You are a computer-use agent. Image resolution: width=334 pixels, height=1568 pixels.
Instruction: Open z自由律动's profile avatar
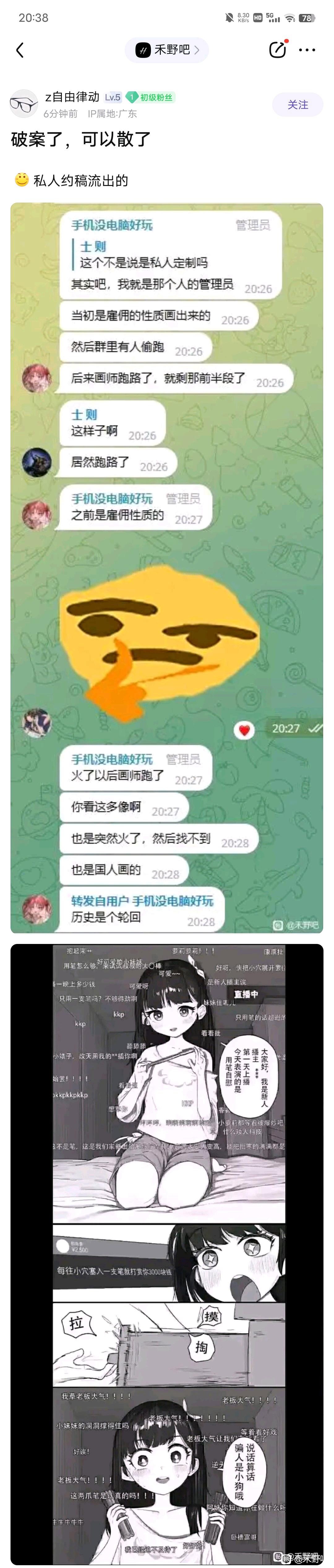(24, 103)
